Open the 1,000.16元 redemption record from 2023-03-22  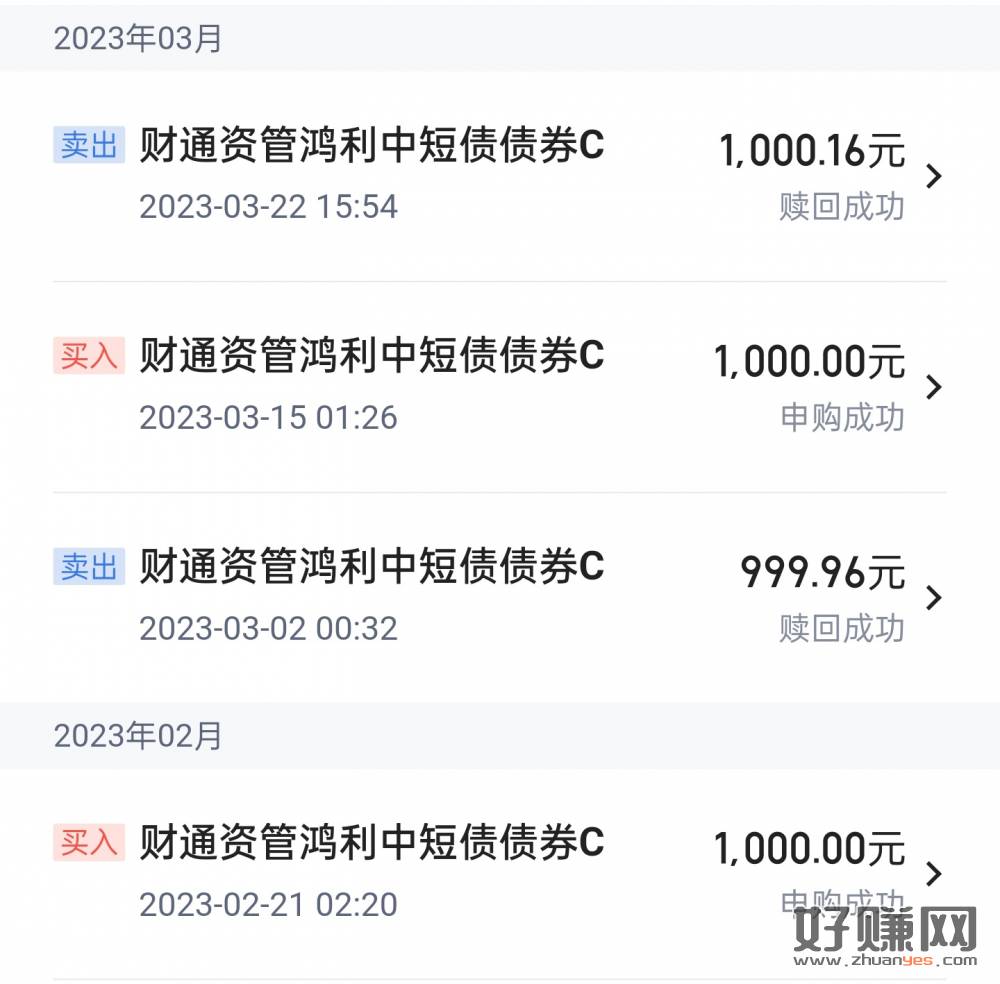coord(500,177)
